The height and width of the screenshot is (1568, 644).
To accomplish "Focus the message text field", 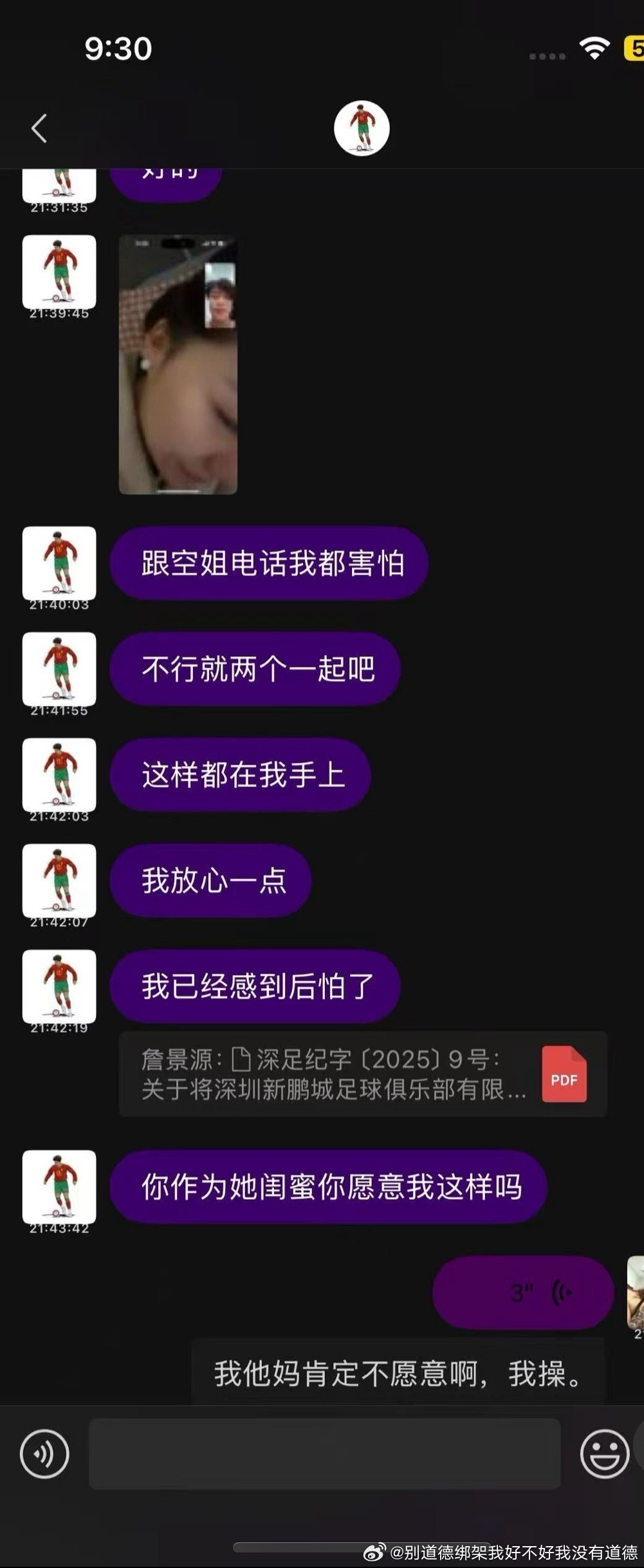I will (324, 1453).
